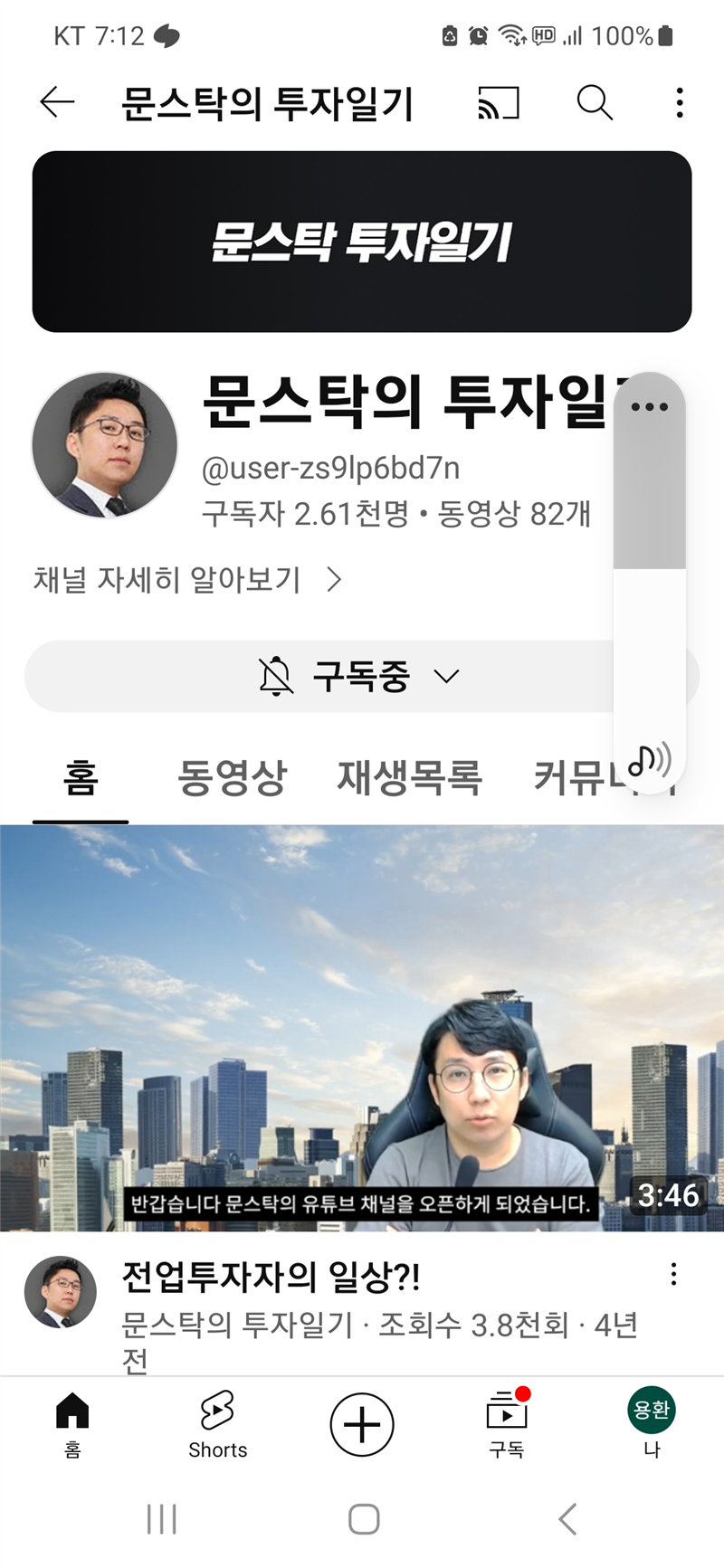Screen dimensions: 724x1568
Task: Create new content with plus button
Action: pos(362,1424)
